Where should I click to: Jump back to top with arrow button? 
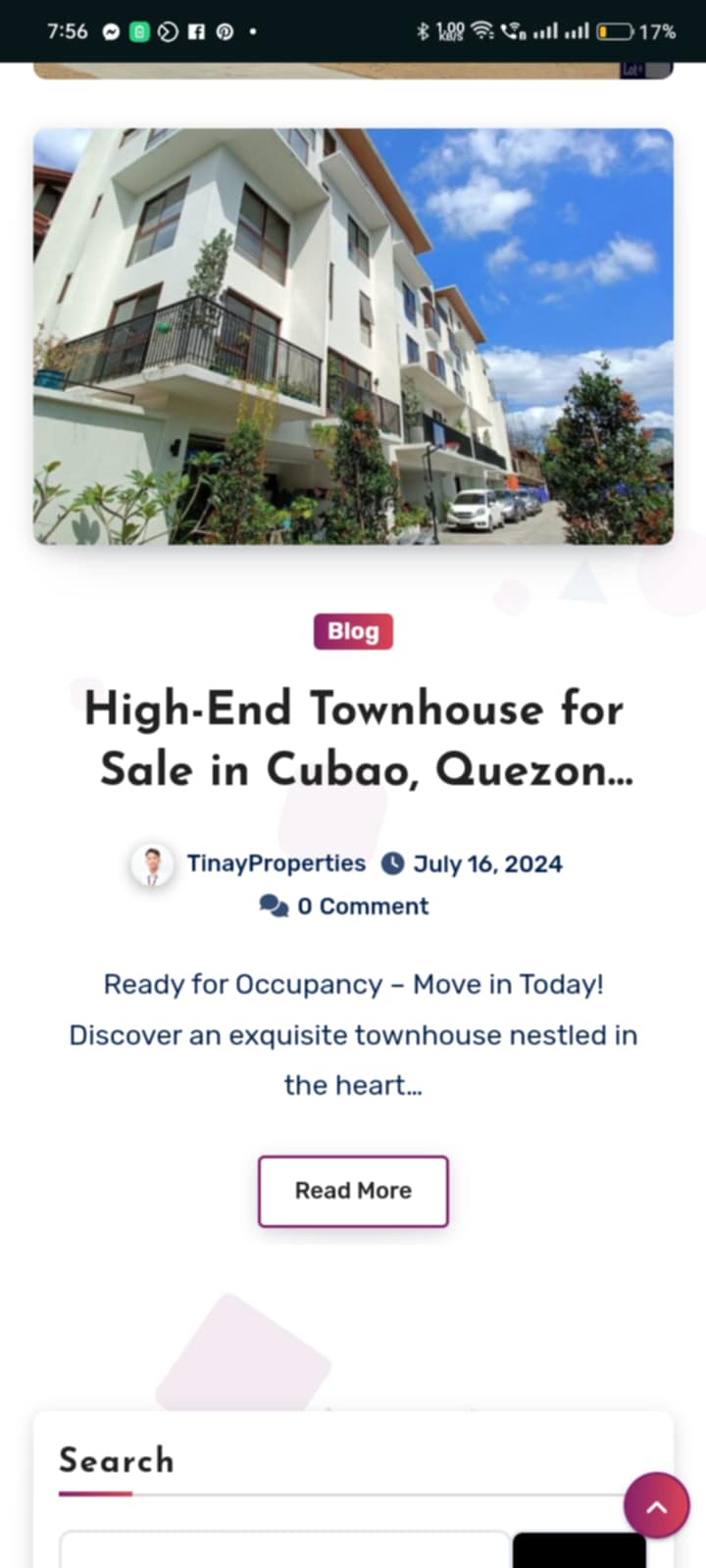pos(657,1506)
